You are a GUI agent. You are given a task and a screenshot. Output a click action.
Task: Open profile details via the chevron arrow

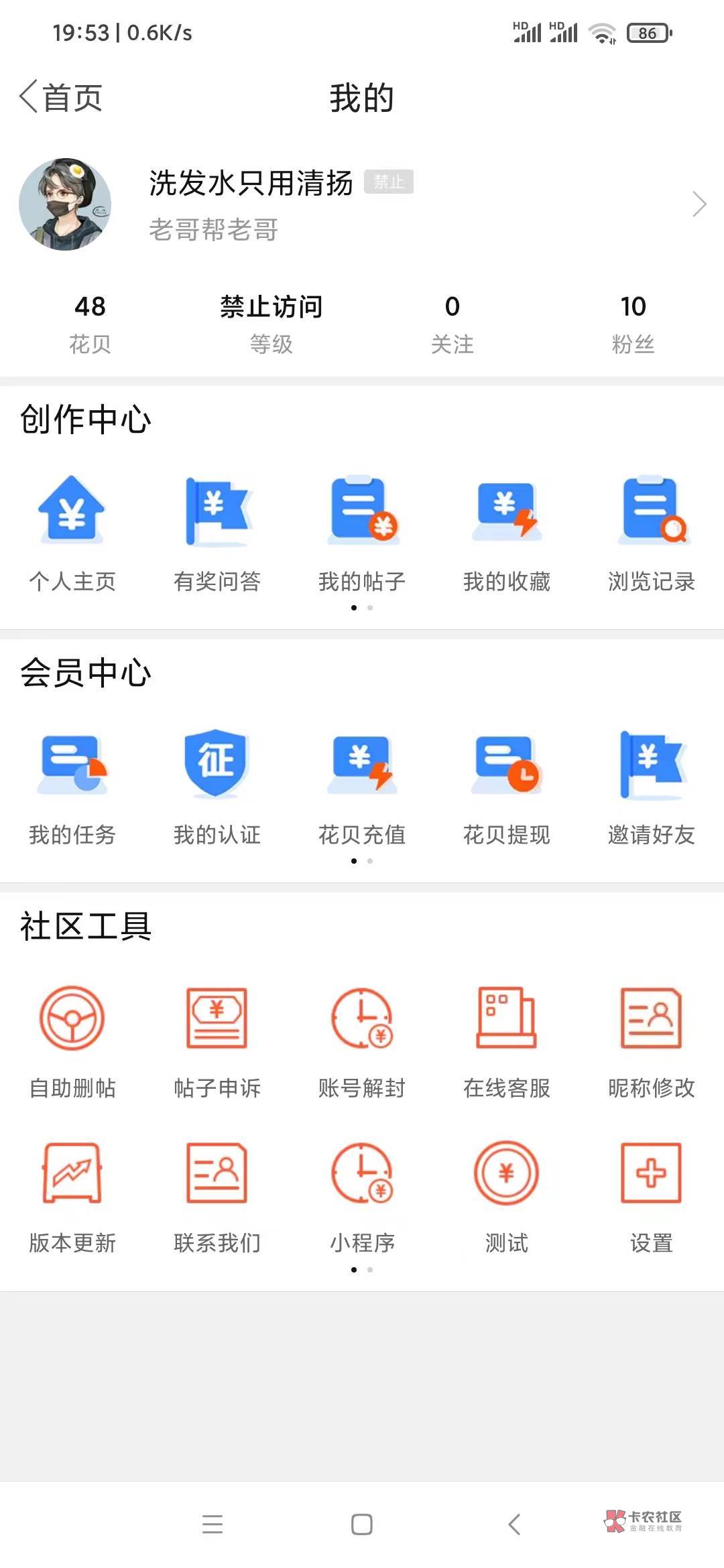pyautogui.click(x=699, y=204)
